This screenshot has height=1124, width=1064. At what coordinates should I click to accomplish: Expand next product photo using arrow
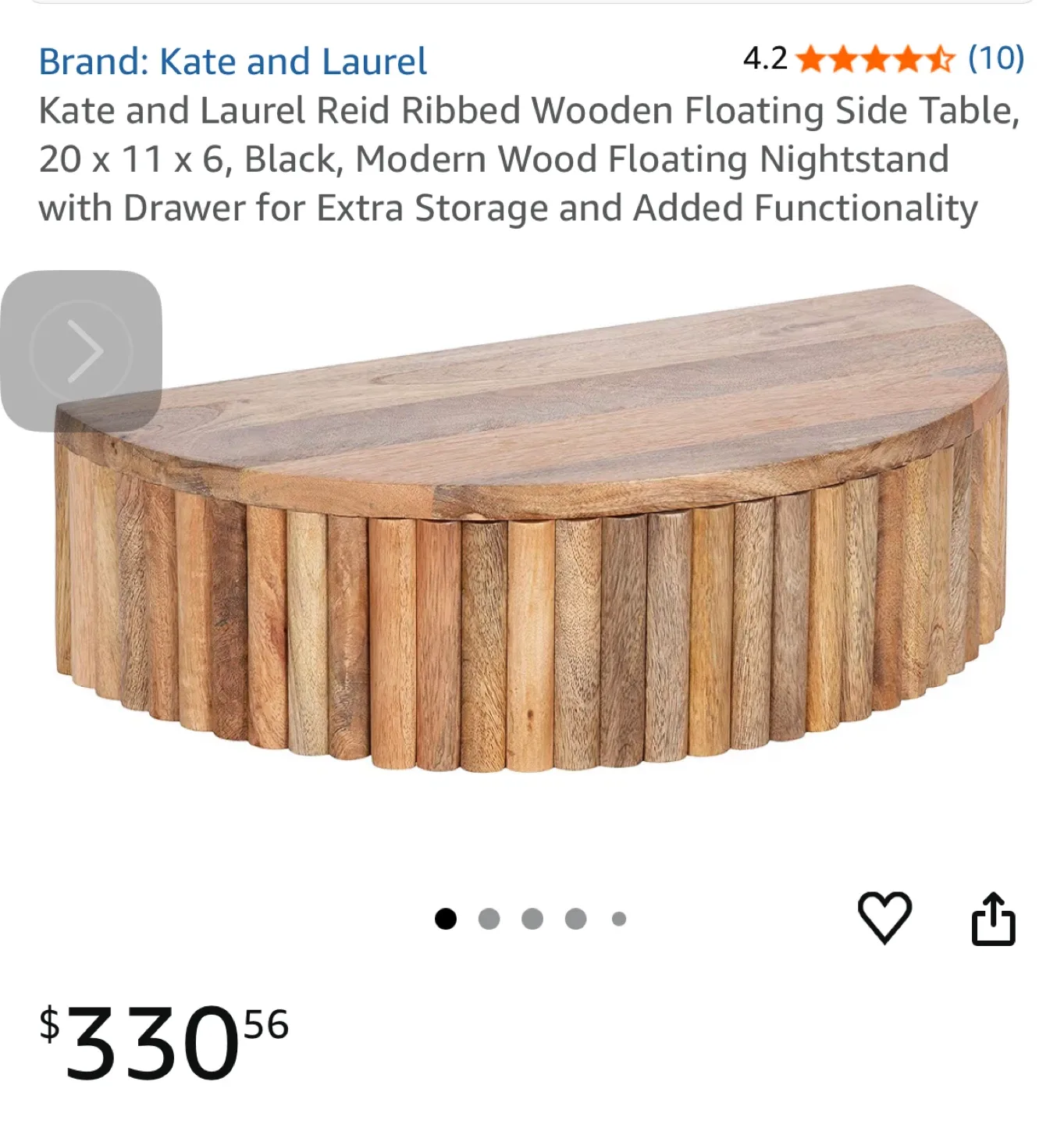[84, 350]
